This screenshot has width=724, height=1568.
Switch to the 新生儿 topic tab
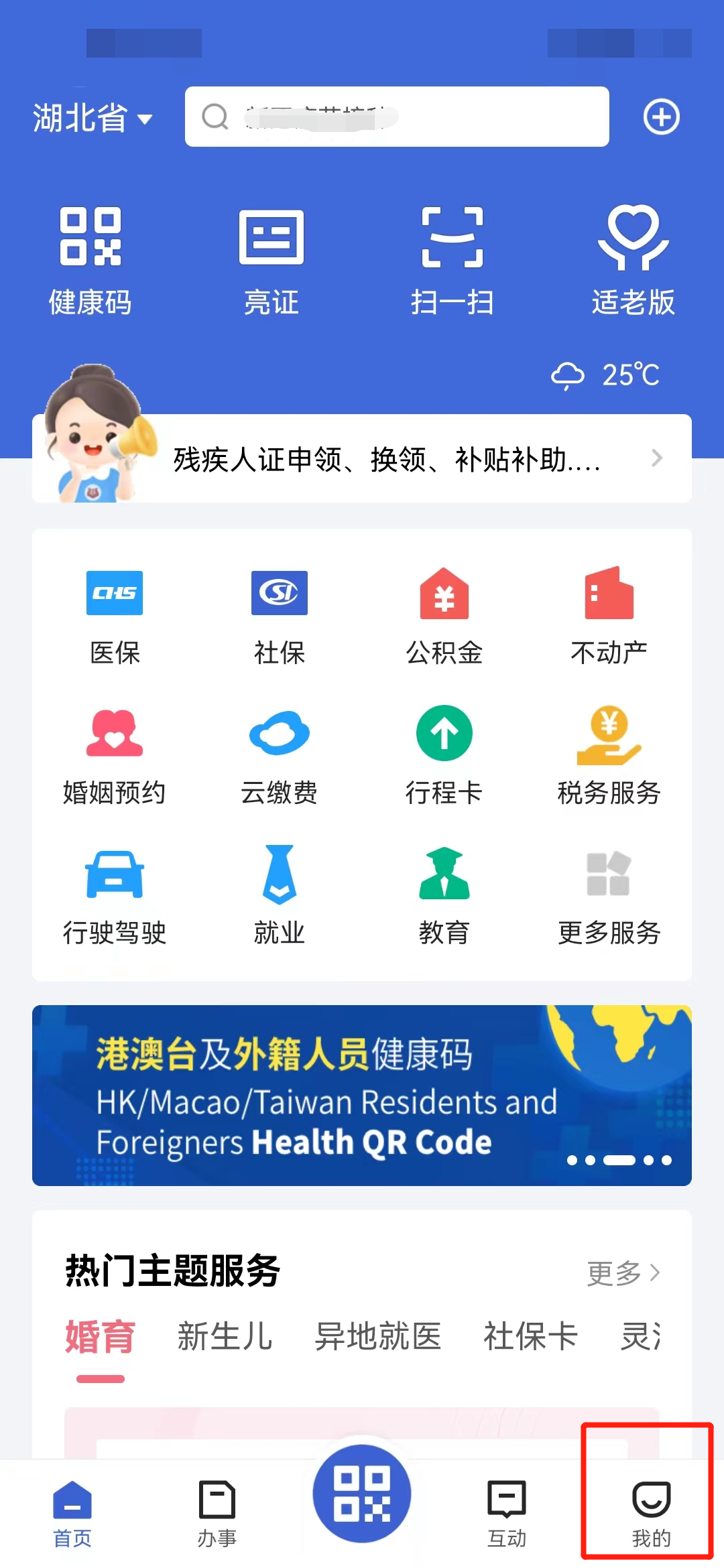[x=225, y=1336]
